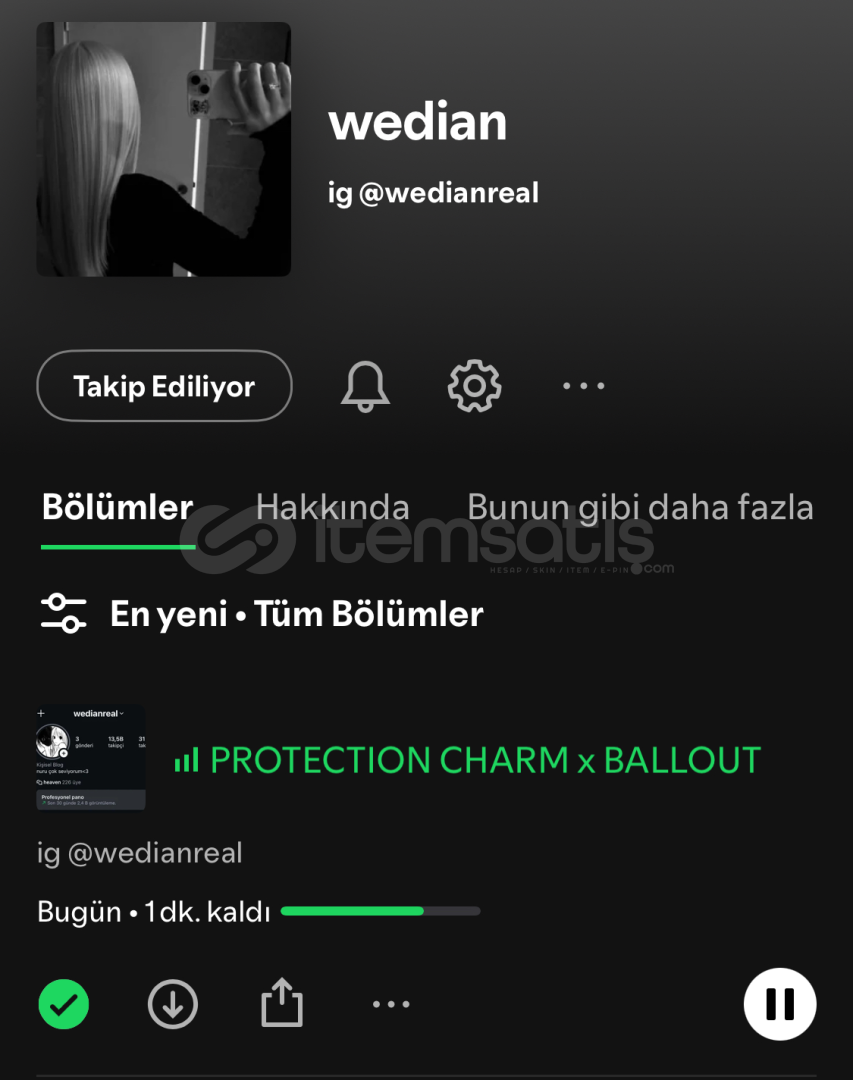Screen dimensions: 853x1080
Task: Open more options for the episode
Action: [391, 1004]
